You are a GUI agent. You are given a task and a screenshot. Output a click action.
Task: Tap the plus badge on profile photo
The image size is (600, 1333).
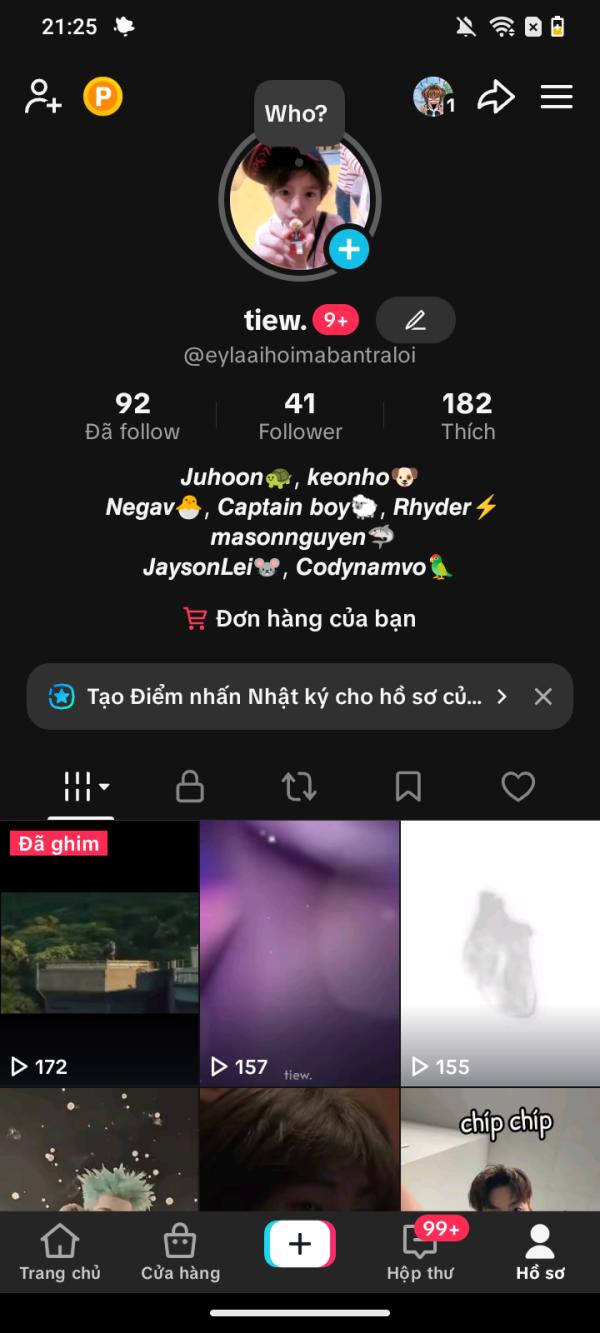[349, 248]
